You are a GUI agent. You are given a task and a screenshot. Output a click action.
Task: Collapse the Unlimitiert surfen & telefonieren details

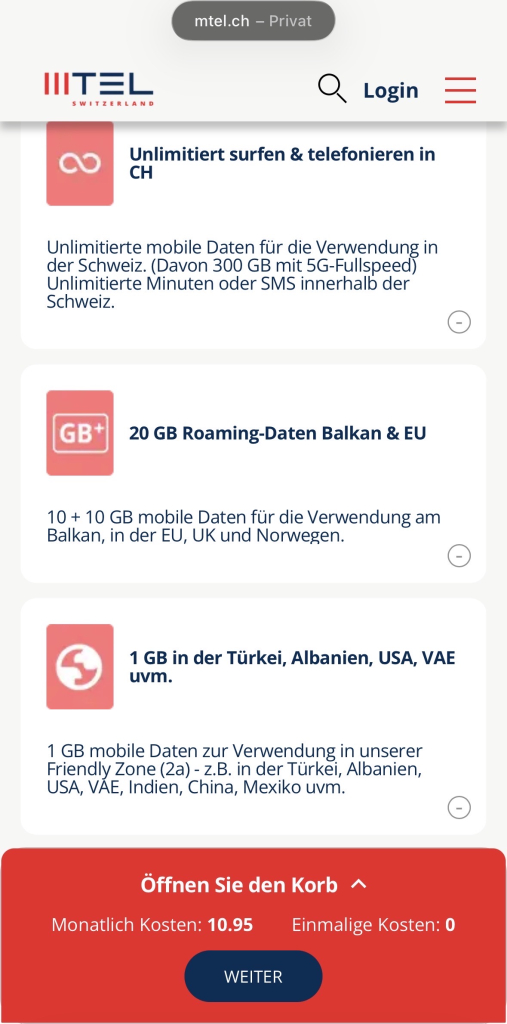(459, 322)
